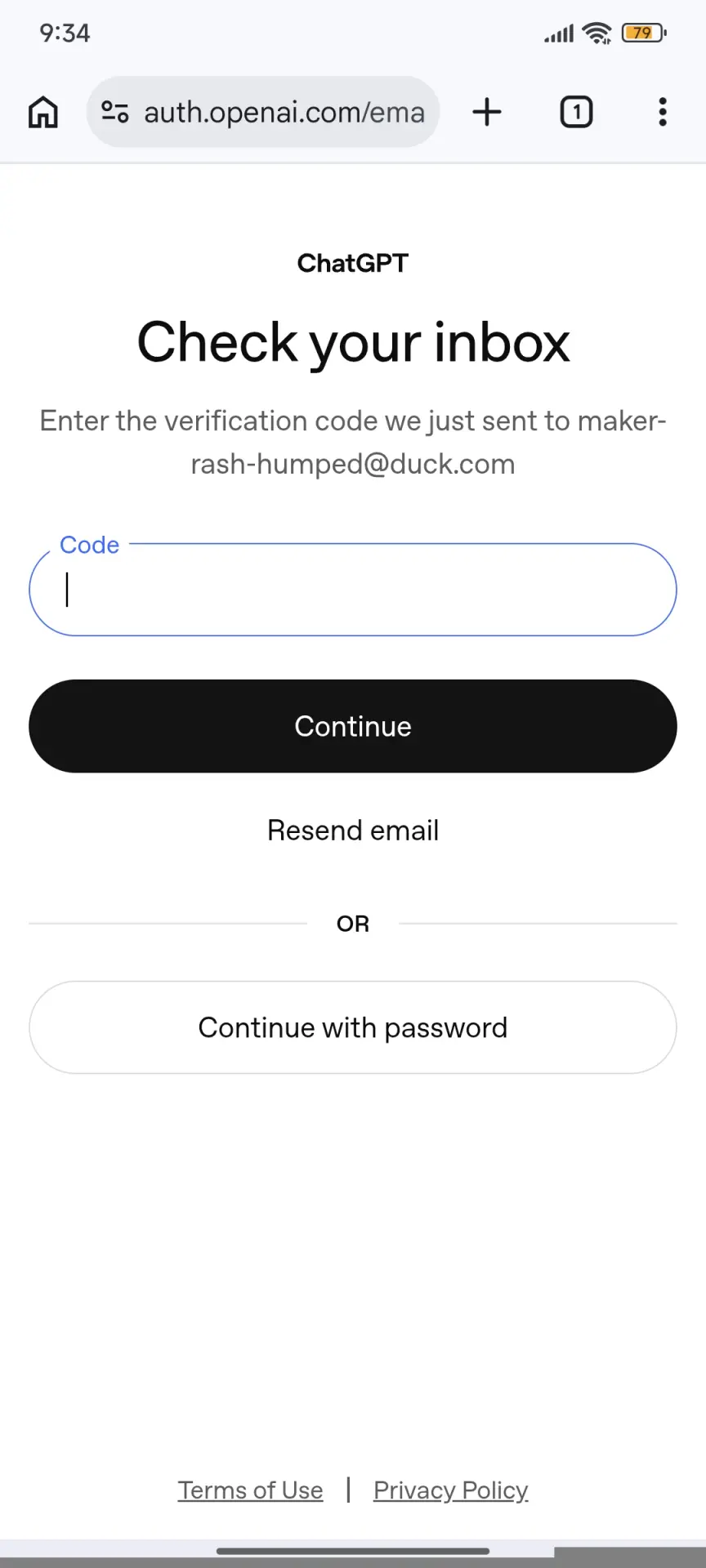Open the tab switcher
706x1568 pixels.
[576, 112]
